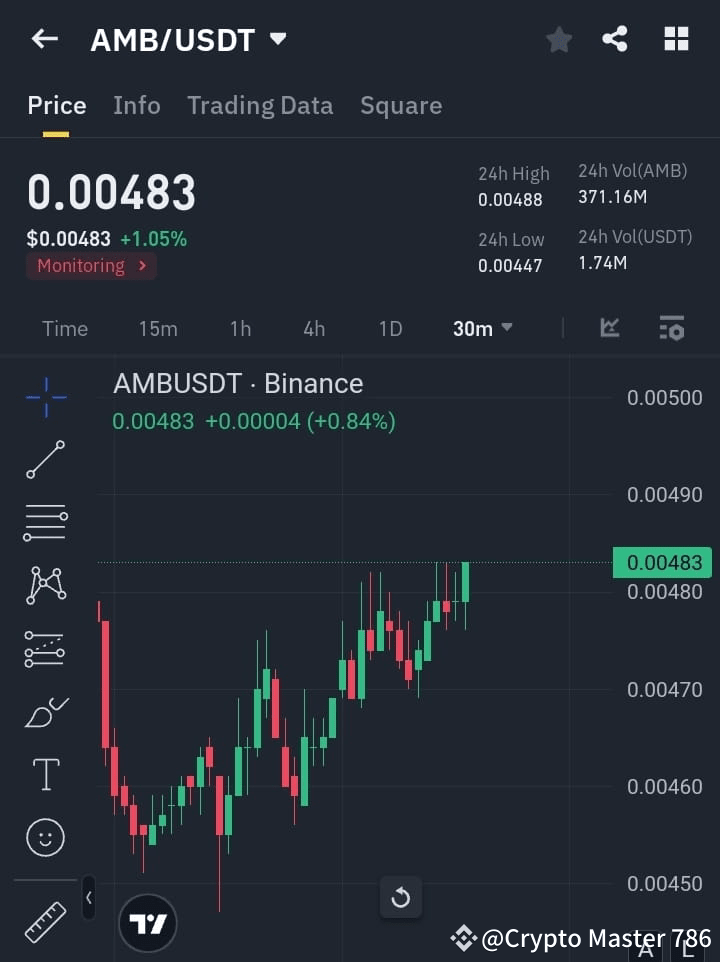Open the AMB/USDT pair selector dropdown
This screenshot has width=720, height=962.
pos(277,40)
